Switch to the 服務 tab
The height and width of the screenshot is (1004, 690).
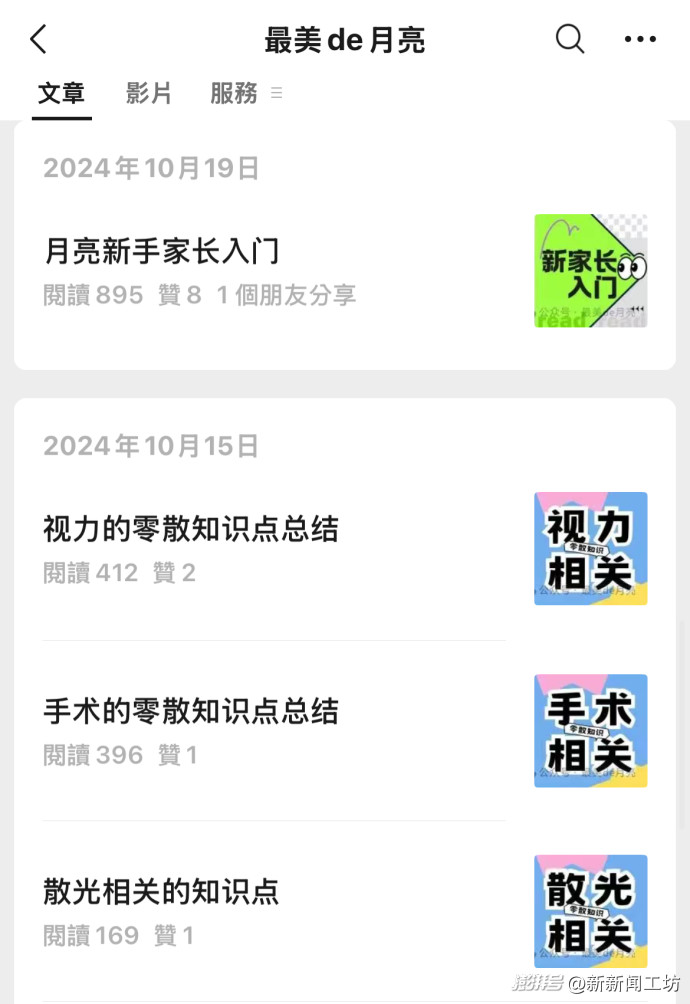[x=235, y=94]
